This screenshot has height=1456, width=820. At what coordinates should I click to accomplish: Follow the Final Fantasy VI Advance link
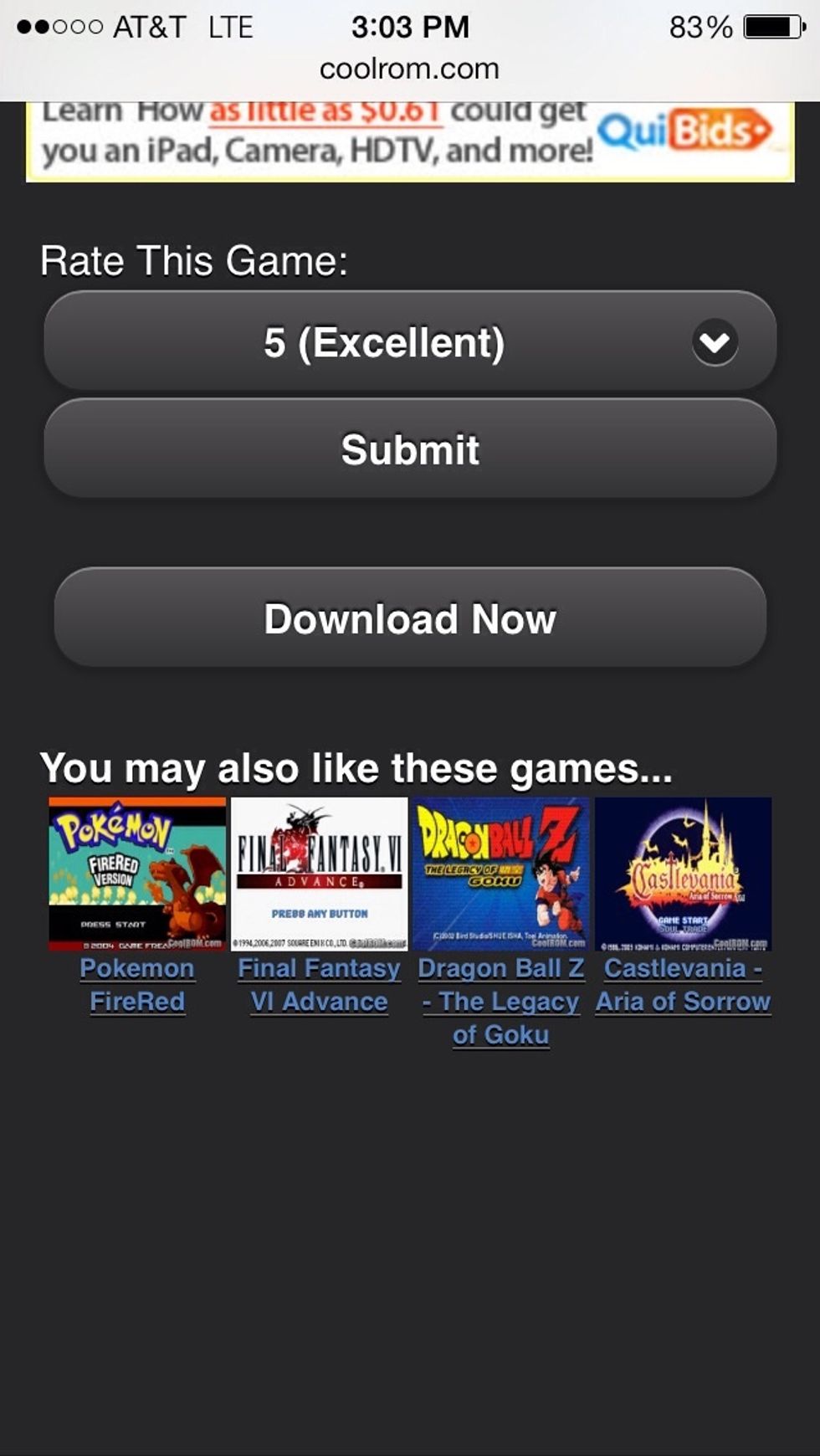point(319,985)
